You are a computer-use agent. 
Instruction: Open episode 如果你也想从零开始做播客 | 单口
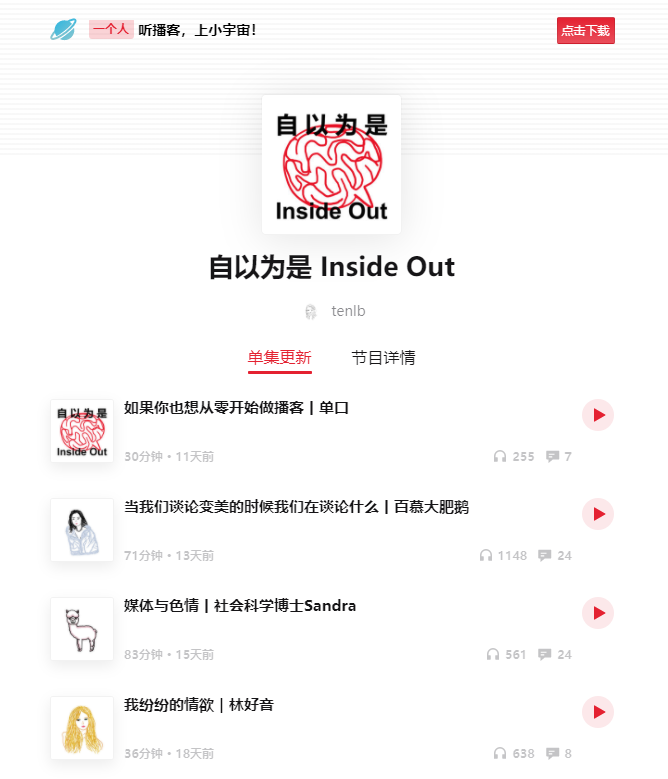[236, 408]
